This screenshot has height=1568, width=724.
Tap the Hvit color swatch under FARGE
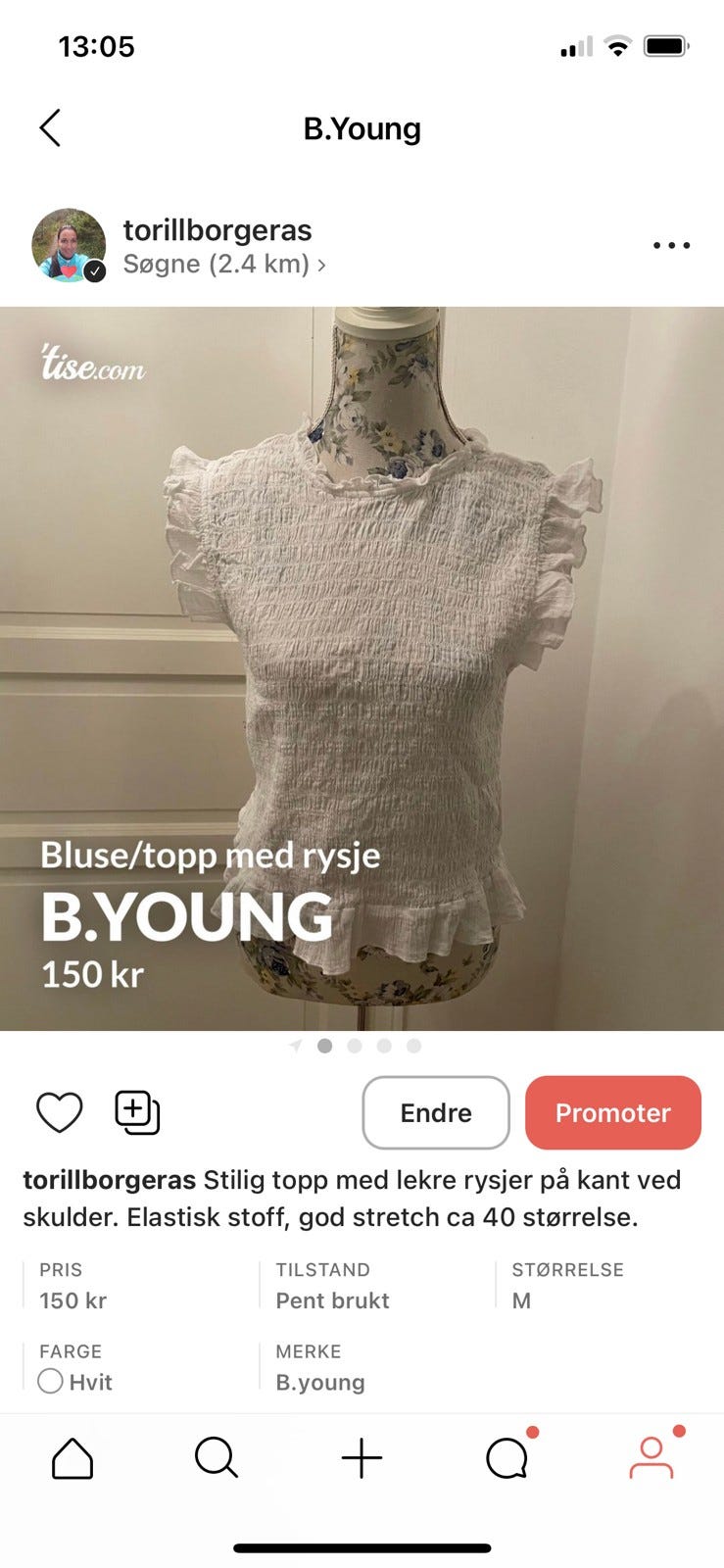pos(53,1382)
